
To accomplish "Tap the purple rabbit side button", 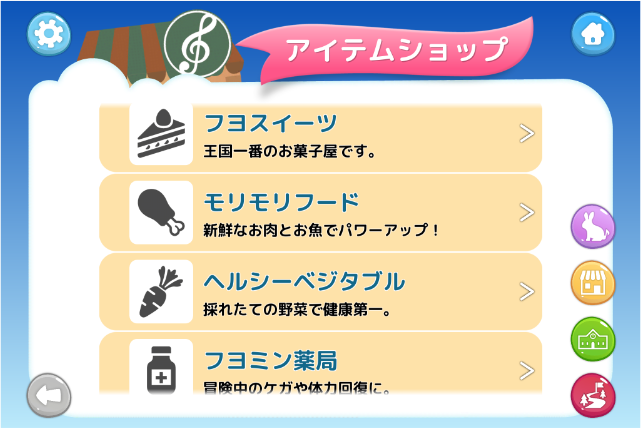I will pyautogui.click(x=592, y=227).
